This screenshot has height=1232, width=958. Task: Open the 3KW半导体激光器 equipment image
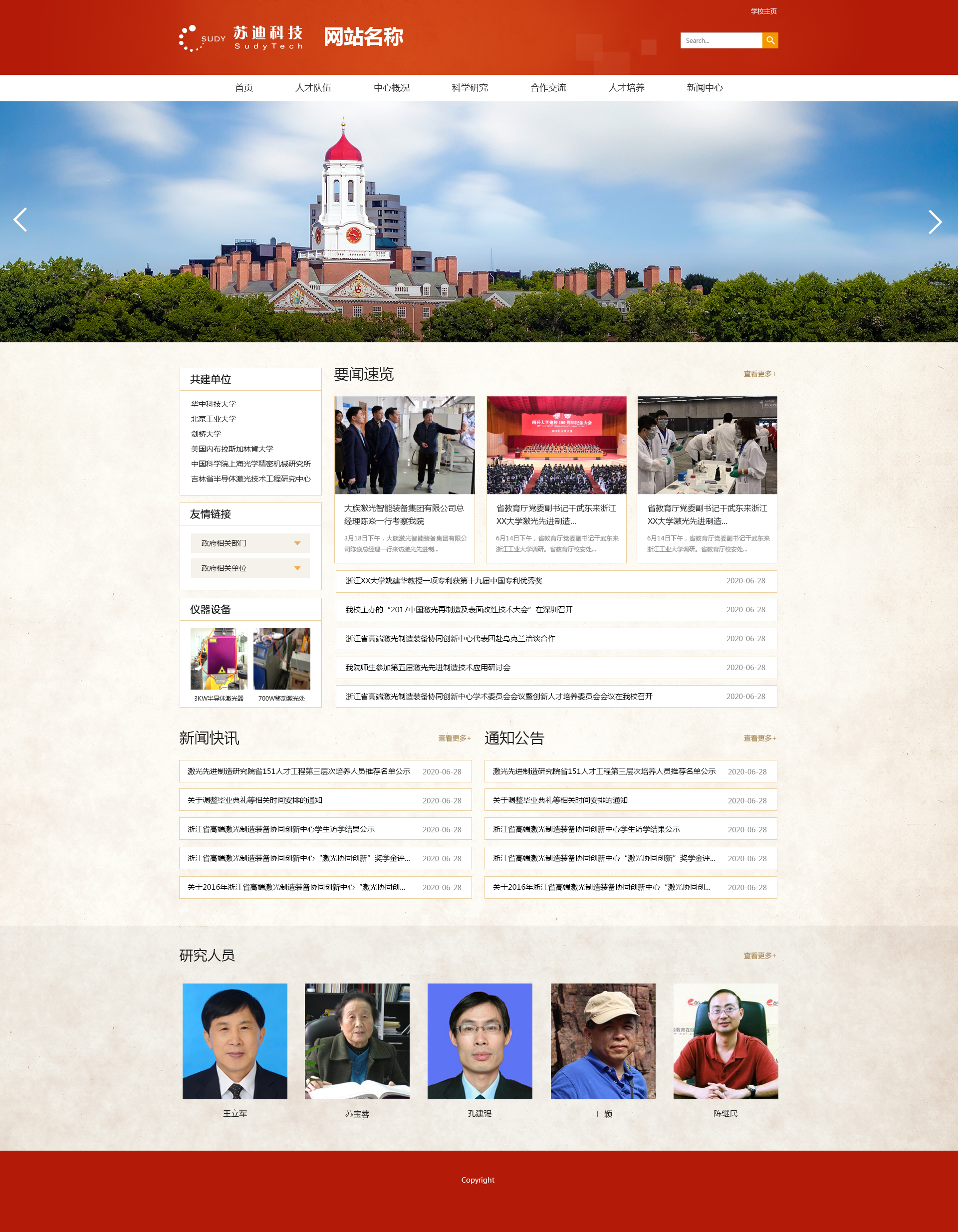point(219,659)
